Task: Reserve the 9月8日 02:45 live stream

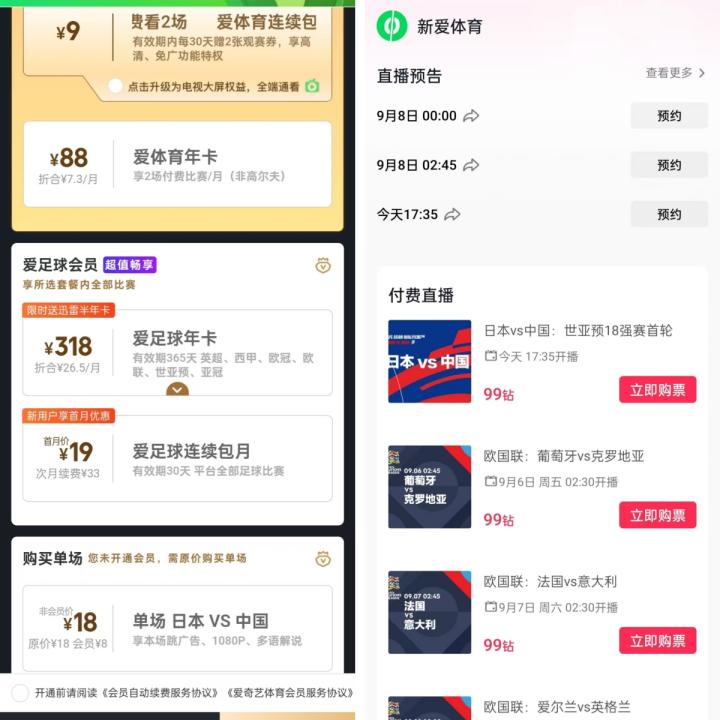Action: coord(669,165)
